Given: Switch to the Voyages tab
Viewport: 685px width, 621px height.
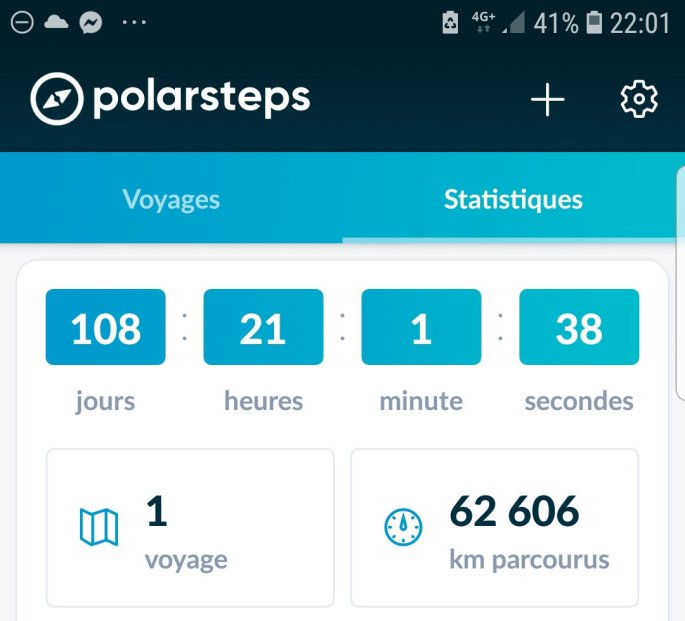Looking at the screenshot, I should (171, 199).
